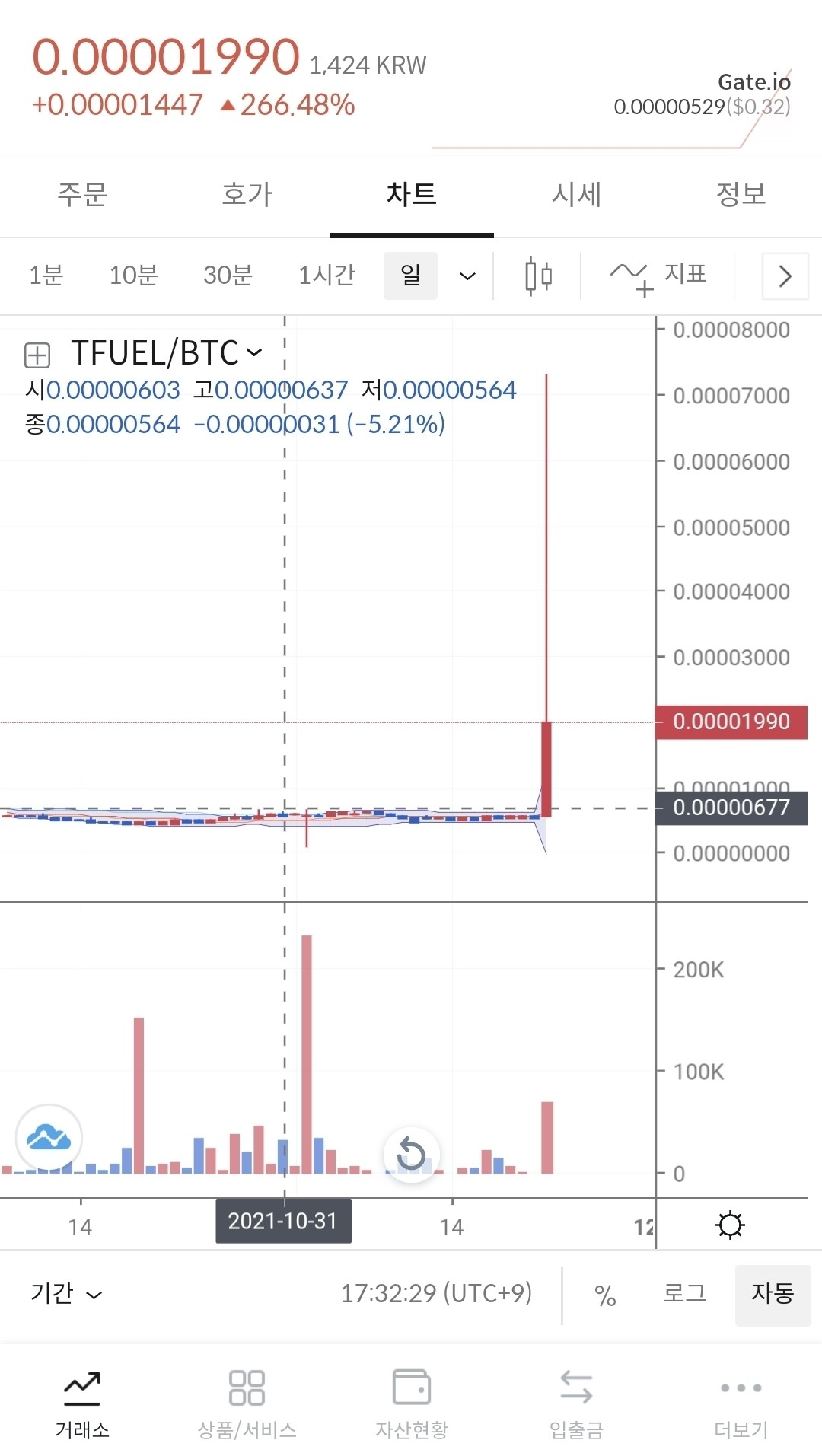Choose the 30분 chart interval
This screenshot has width=822, height=1456.
click(x=228, y=276)
